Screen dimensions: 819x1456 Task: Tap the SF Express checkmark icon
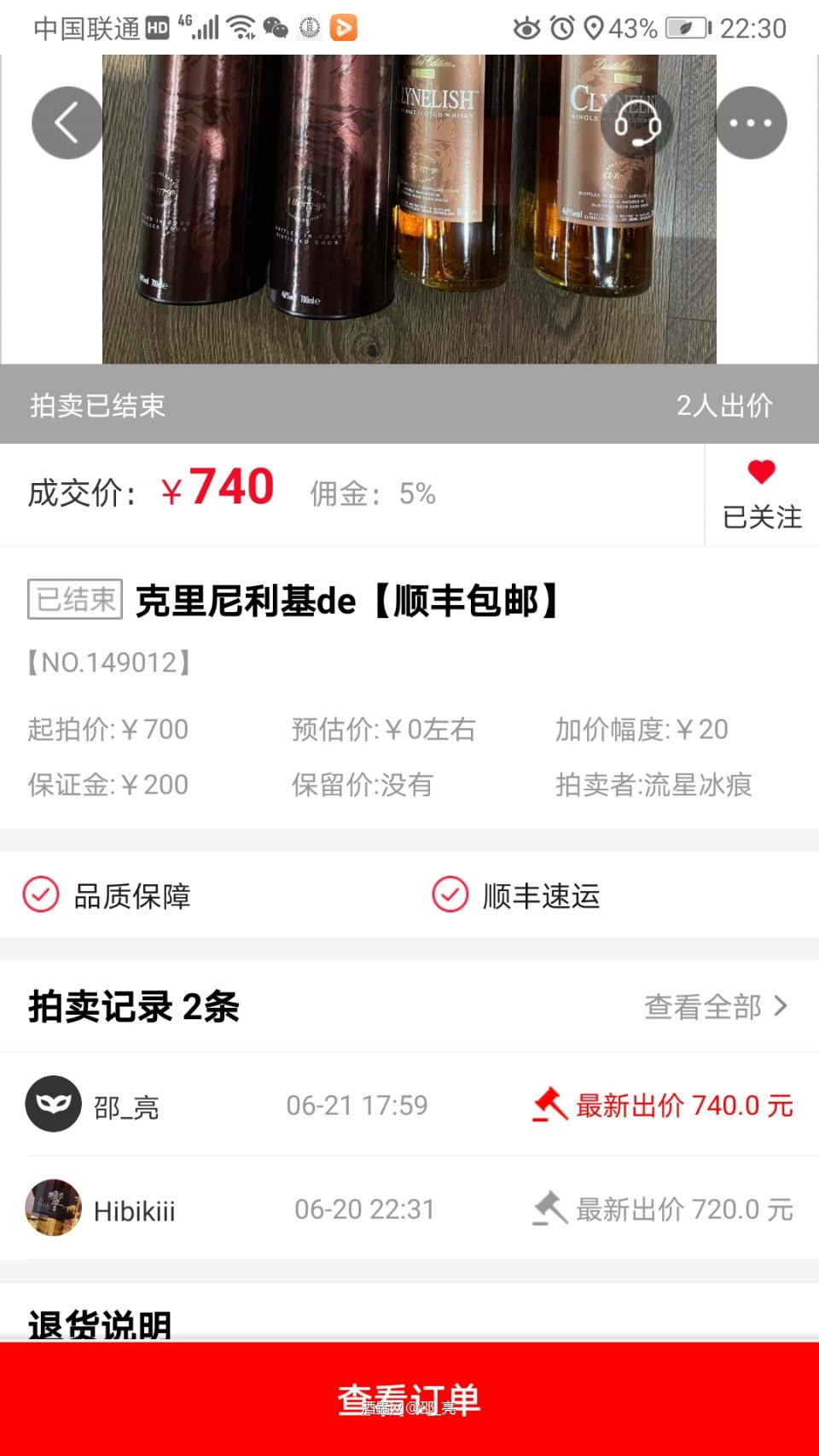(450, 895)
